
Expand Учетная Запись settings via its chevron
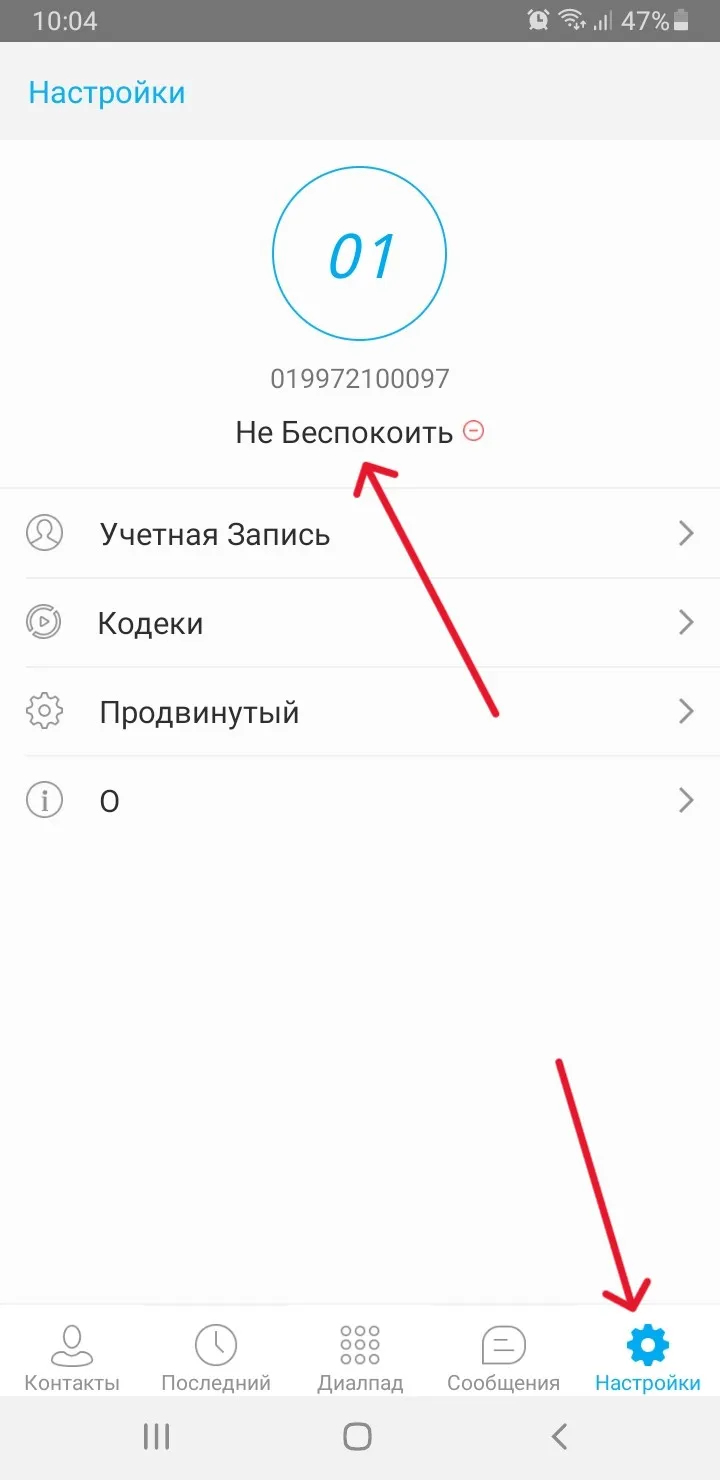point(686,533)
